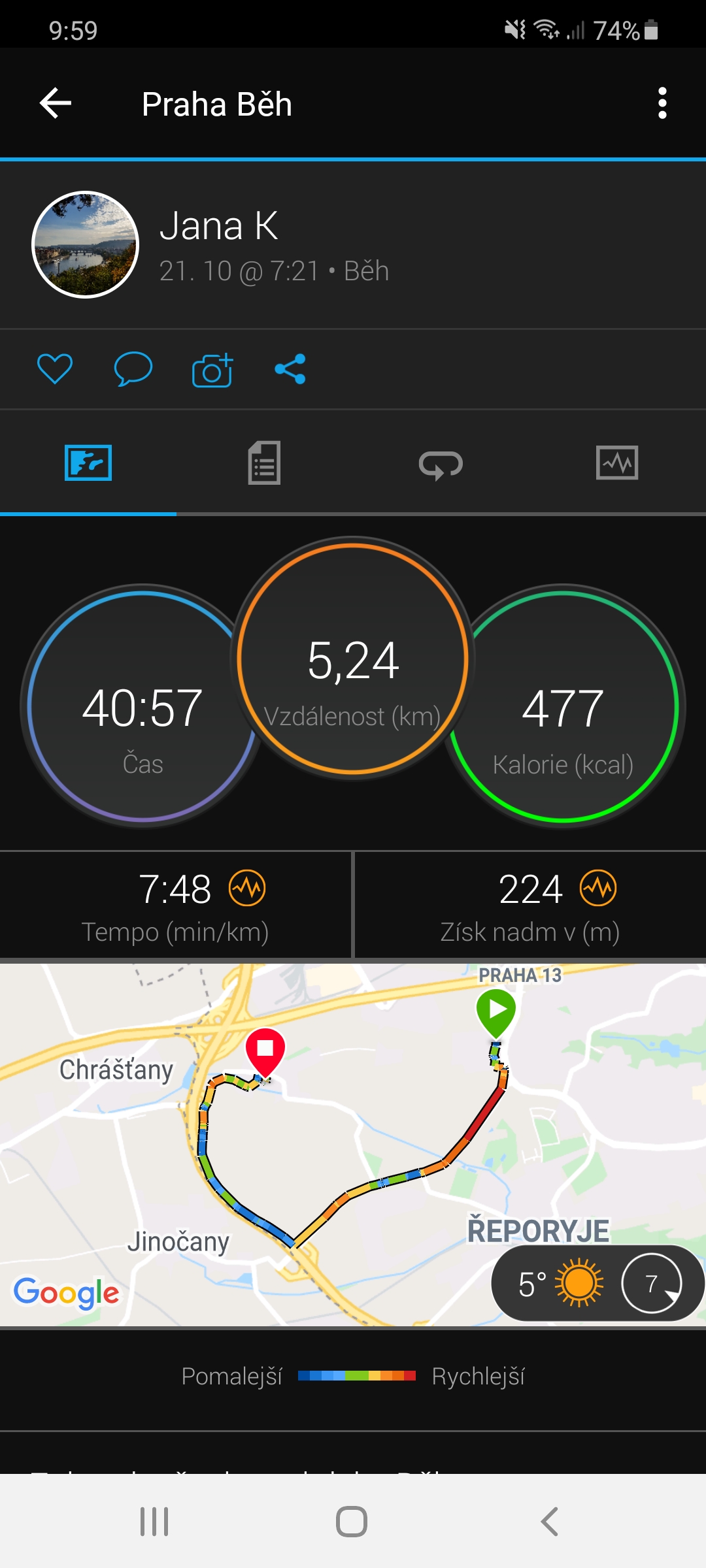Go back using the top arrow
706x1568 pixels.
[x=56, y=103]
